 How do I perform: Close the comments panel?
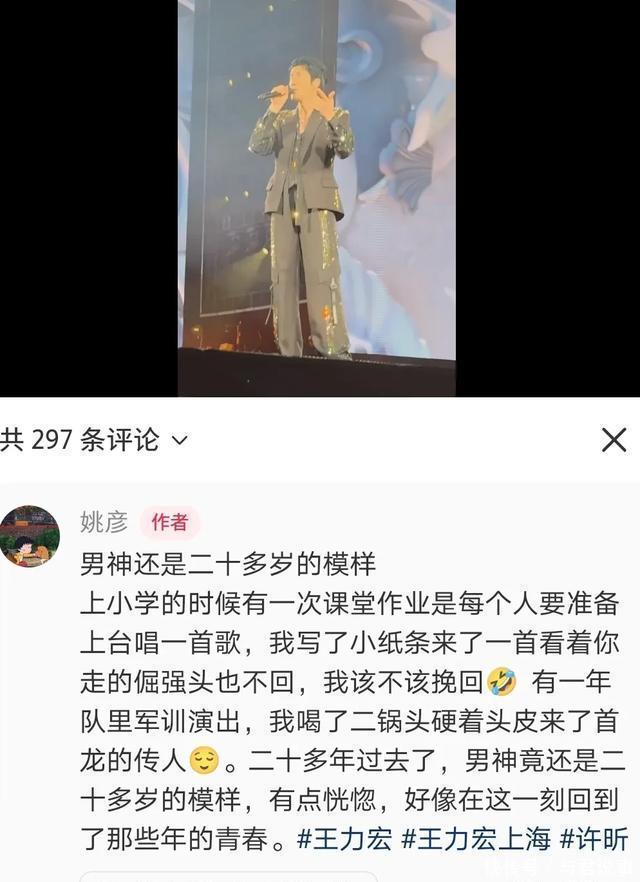pyautogui.click(x=613, y=439)
